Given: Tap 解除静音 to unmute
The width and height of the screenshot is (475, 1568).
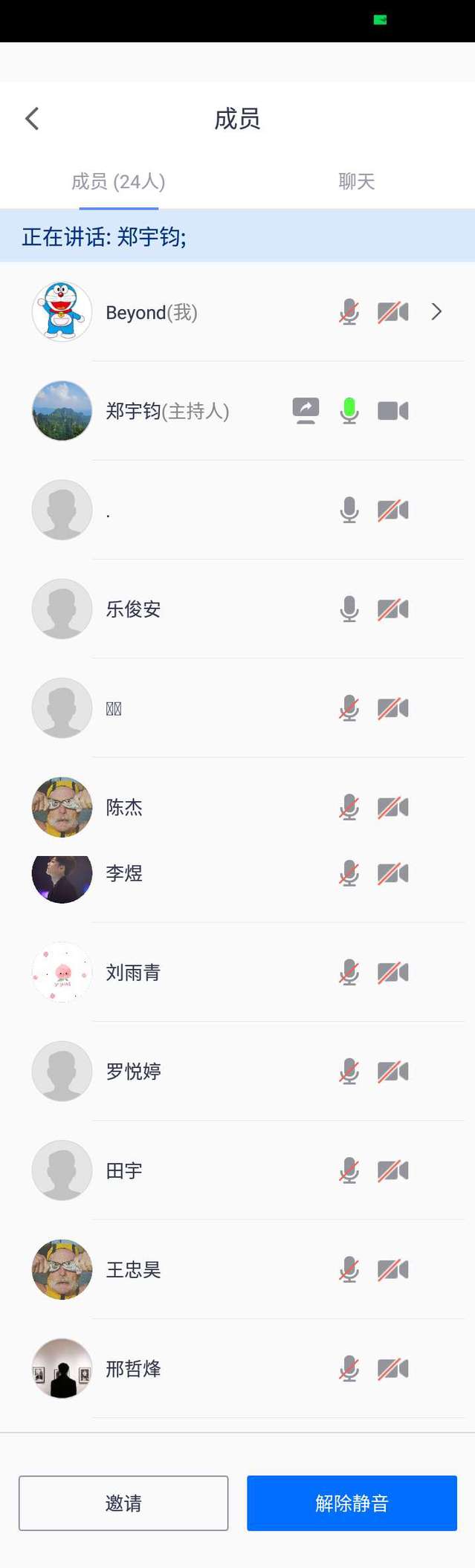Looking at the screenshot, I should pos(352,1503).
